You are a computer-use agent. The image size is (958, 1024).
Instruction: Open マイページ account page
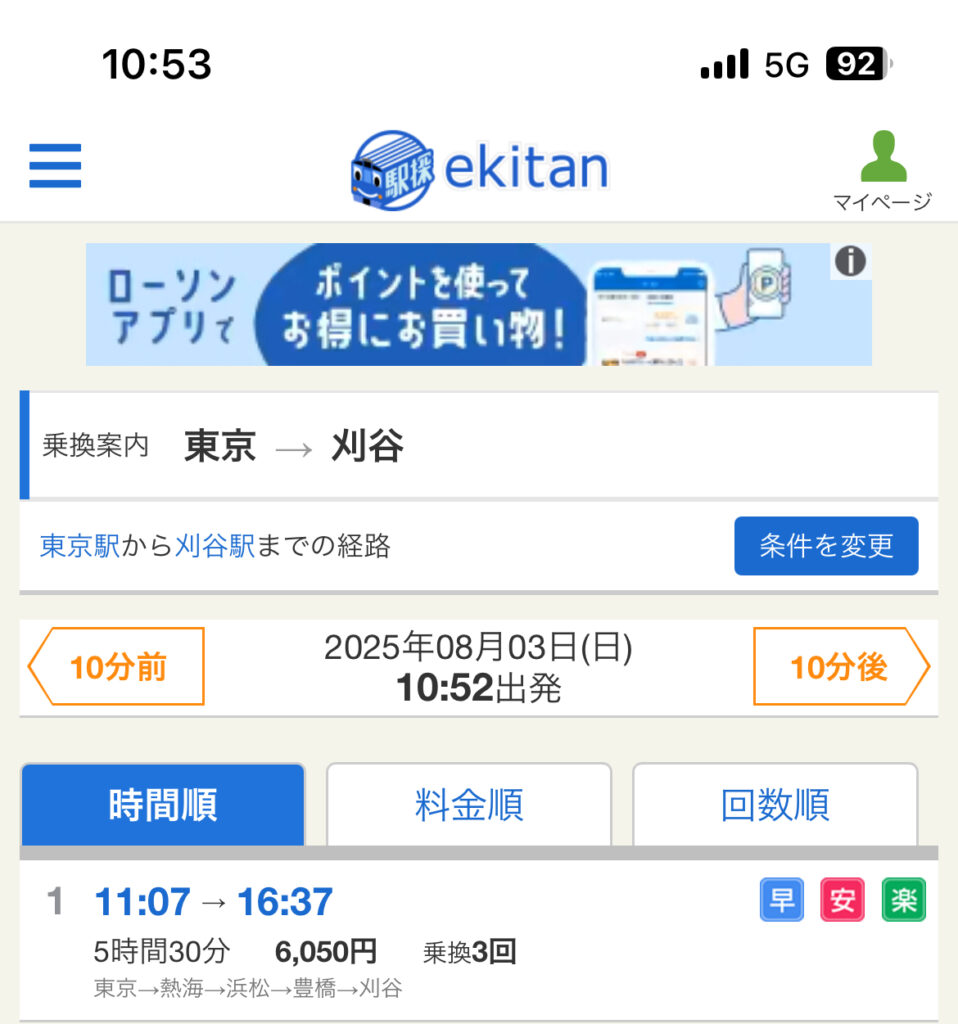tap(882, 170)
